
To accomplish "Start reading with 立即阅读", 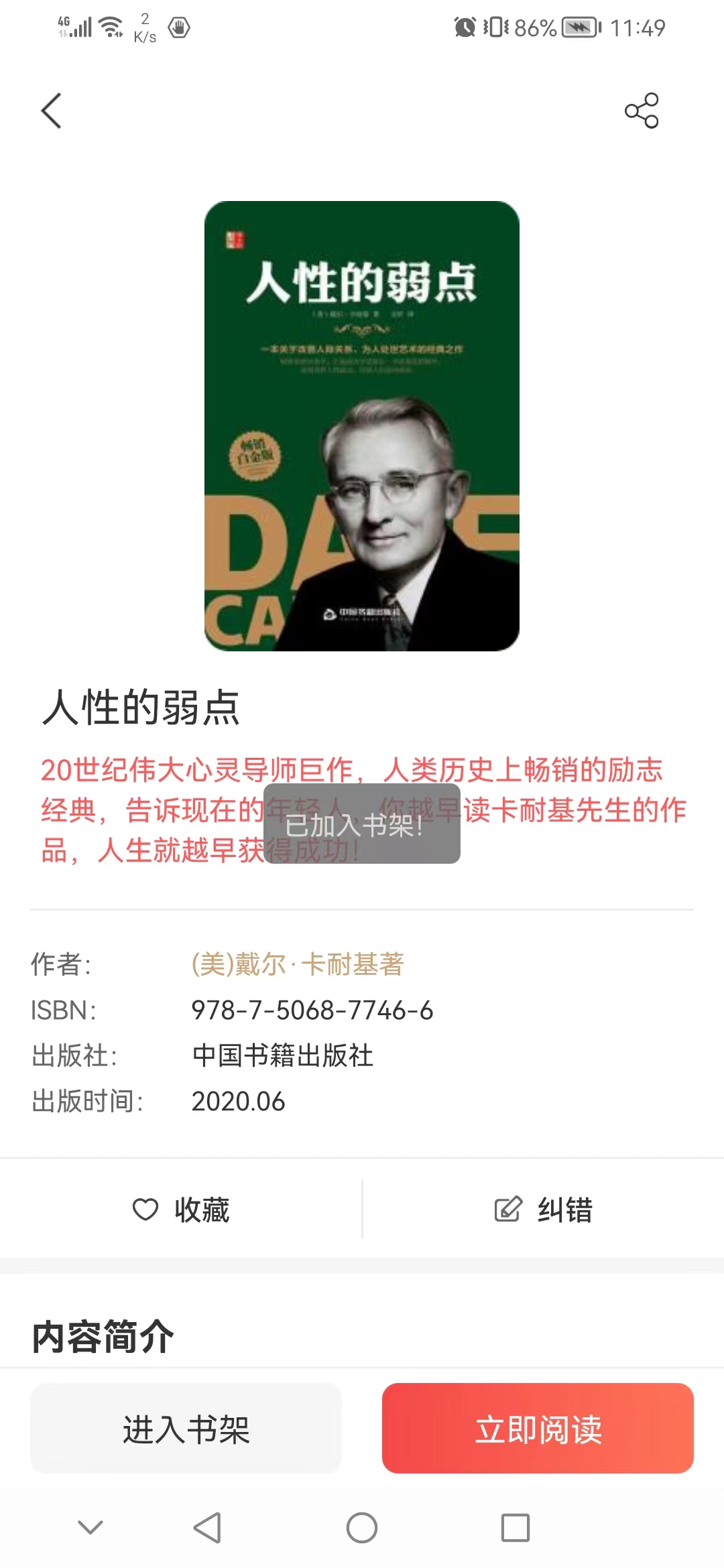I will click(x=538, y=1428).
